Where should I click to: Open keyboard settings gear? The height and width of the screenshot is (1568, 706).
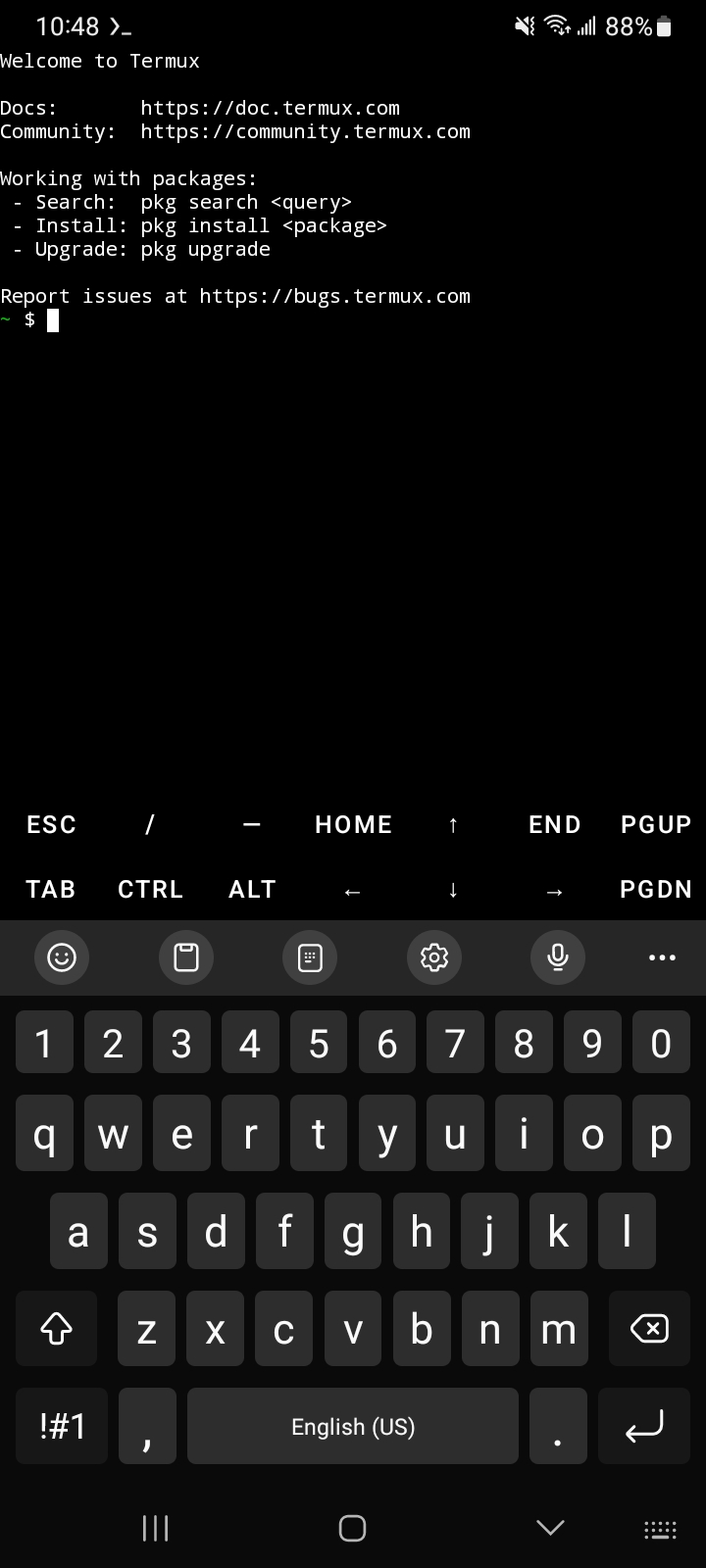[x=434, y=957]
